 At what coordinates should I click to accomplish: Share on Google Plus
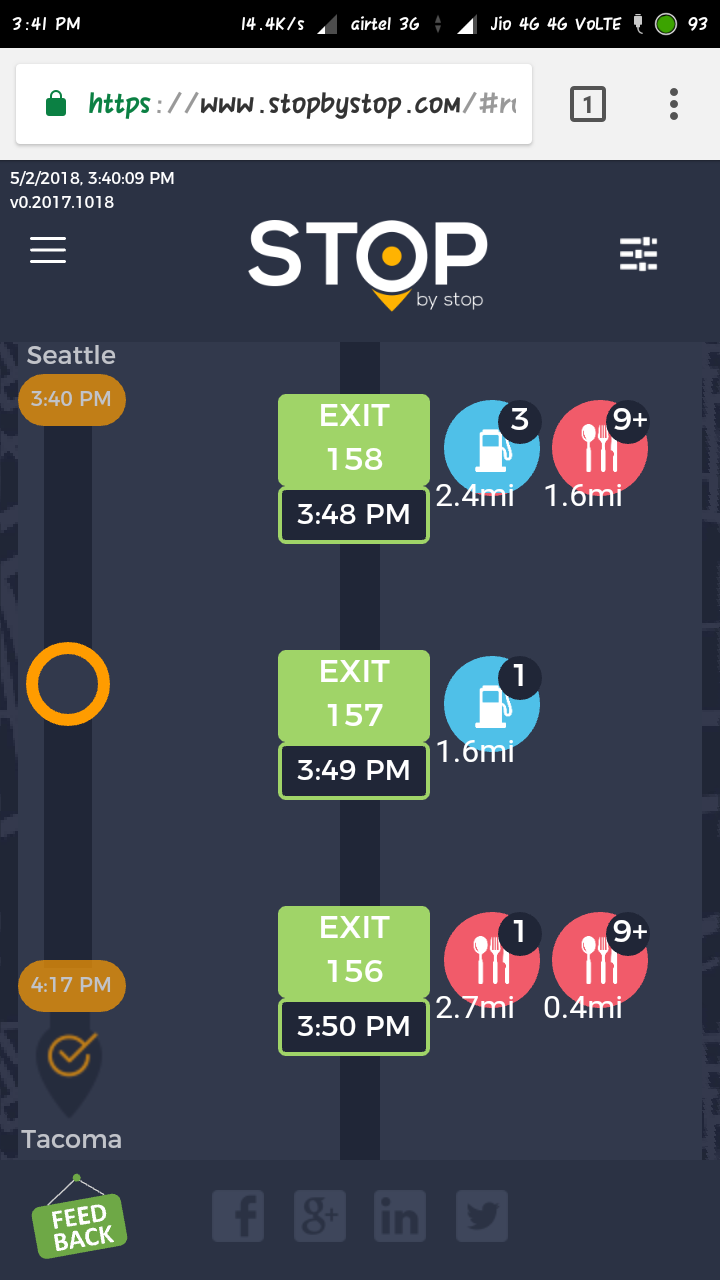click(320, 1217)
